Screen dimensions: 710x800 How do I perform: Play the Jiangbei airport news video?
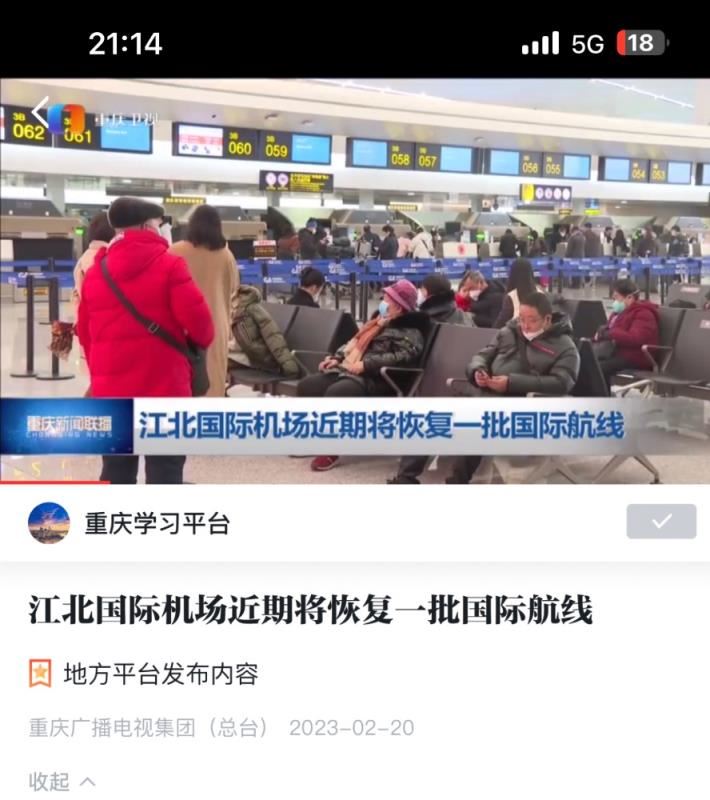(x=355, y=280)
